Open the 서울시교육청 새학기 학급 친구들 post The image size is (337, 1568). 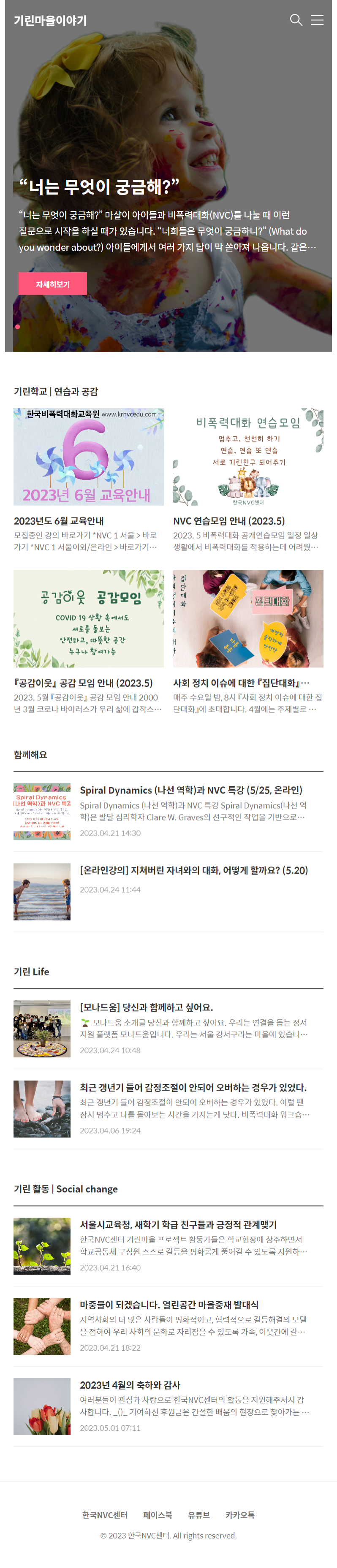click(x=168, y=1246)
